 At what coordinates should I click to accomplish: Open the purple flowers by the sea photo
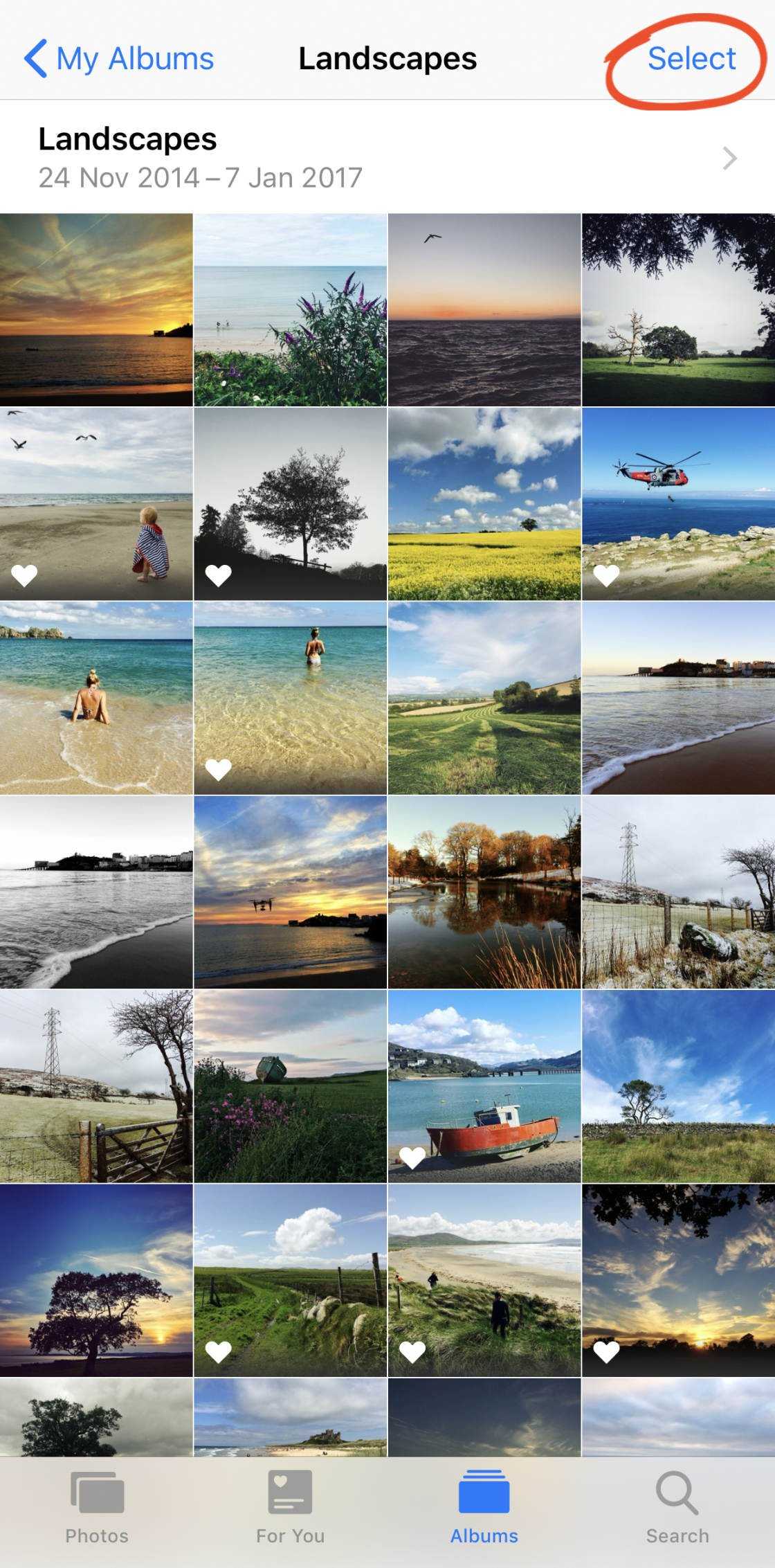290,309
